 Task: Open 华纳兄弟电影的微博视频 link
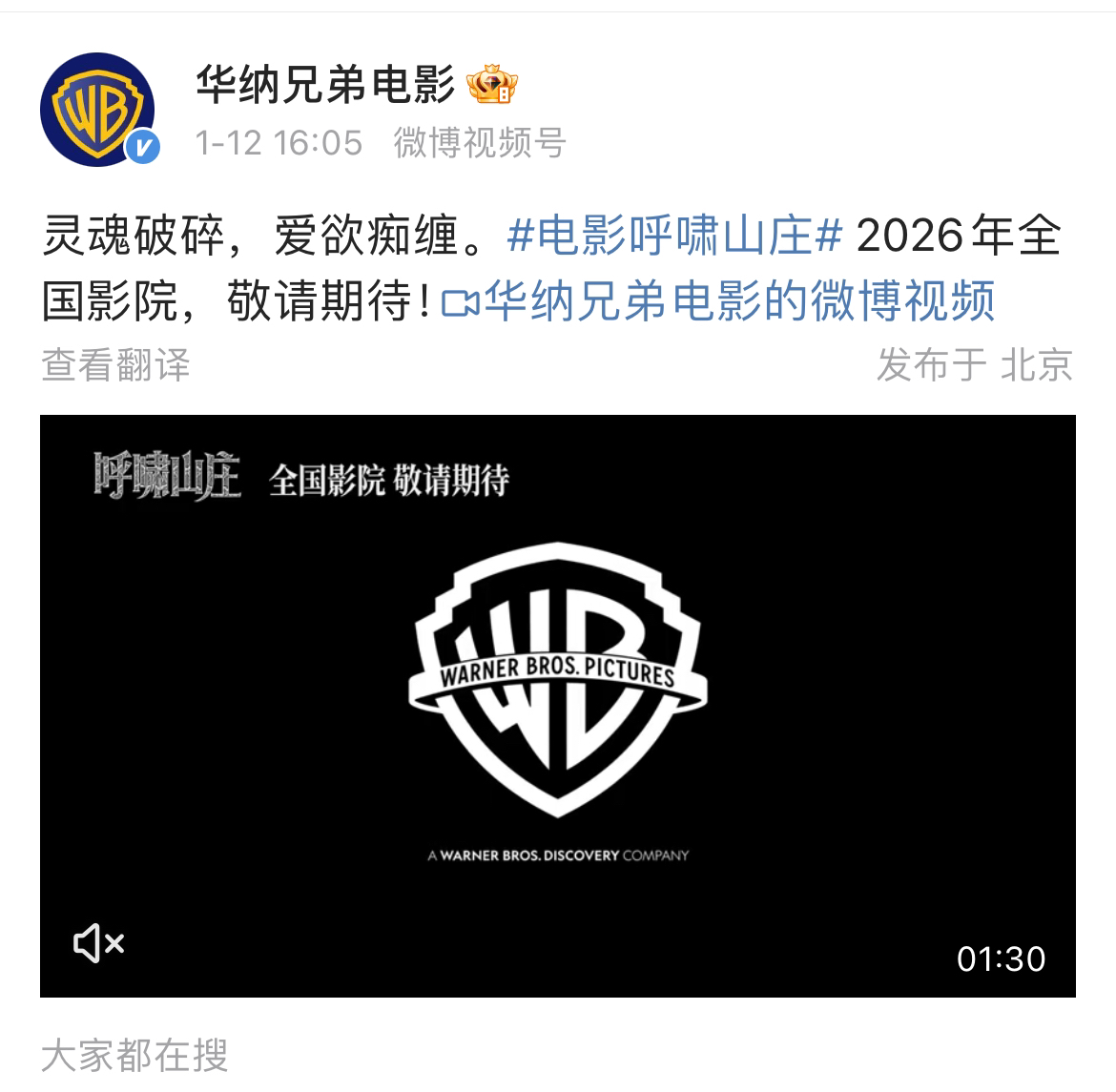click(x=719, y=301)
